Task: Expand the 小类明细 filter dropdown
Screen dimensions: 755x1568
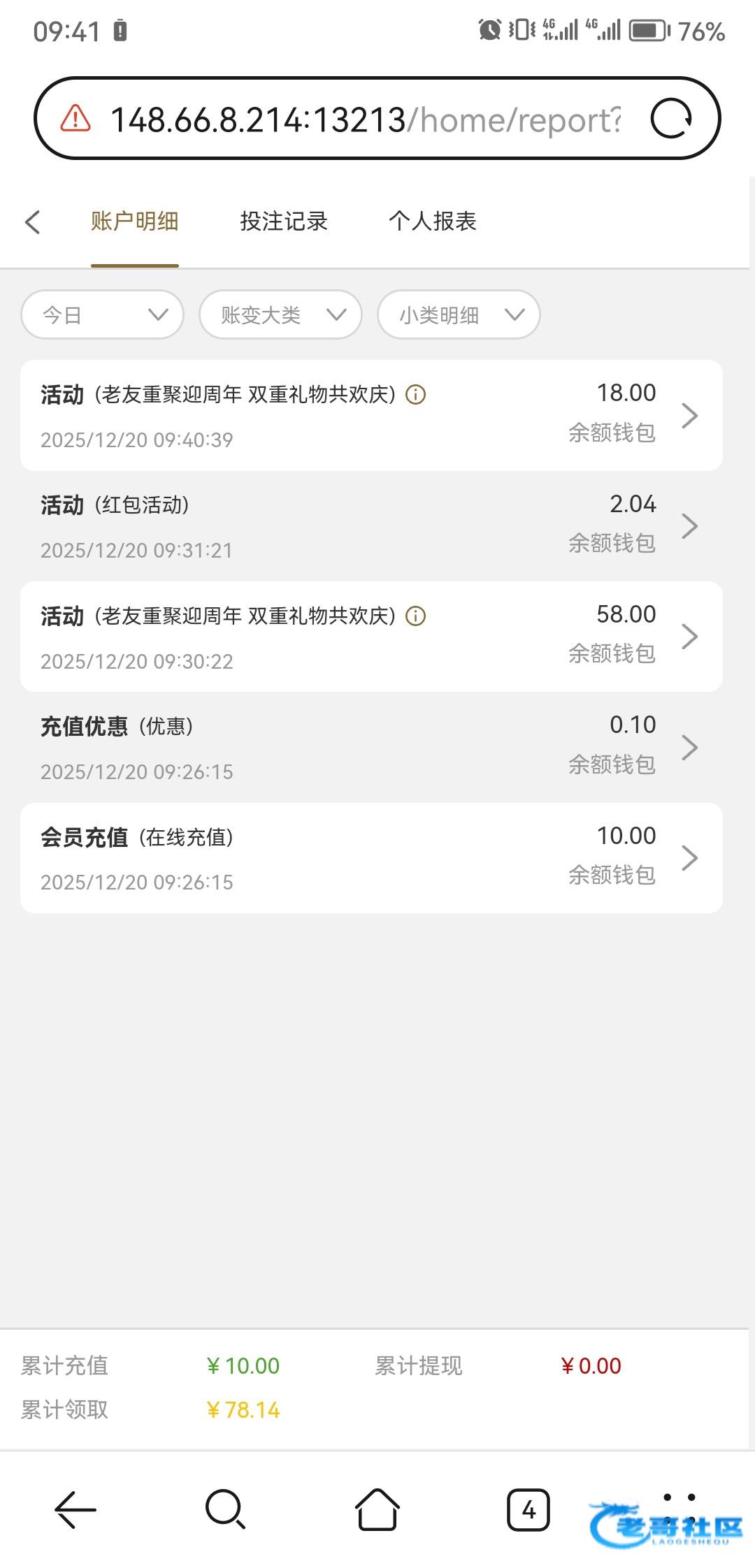Action: (459, 315)
